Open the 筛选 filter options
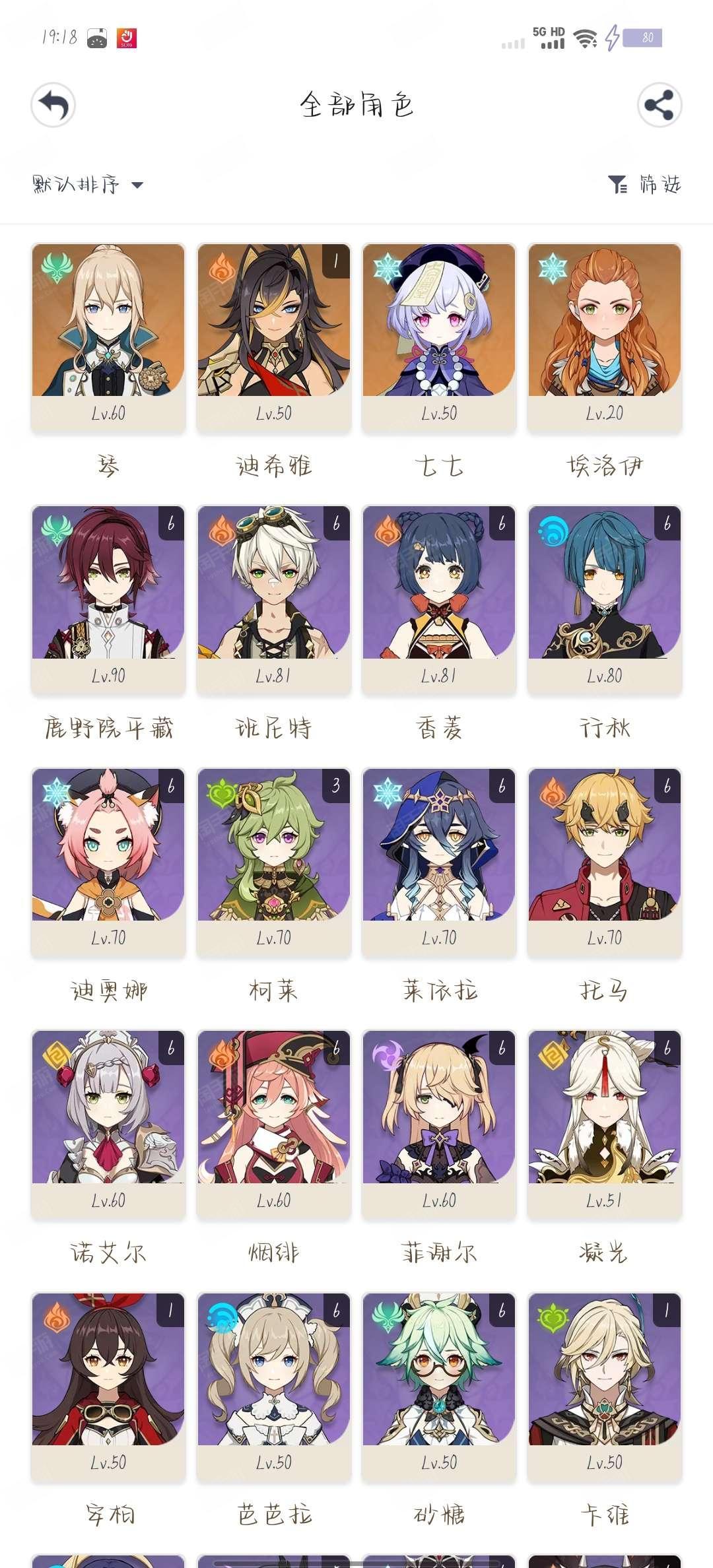Viewport: 713px width, 1568px height. click(x=644, y=184)
